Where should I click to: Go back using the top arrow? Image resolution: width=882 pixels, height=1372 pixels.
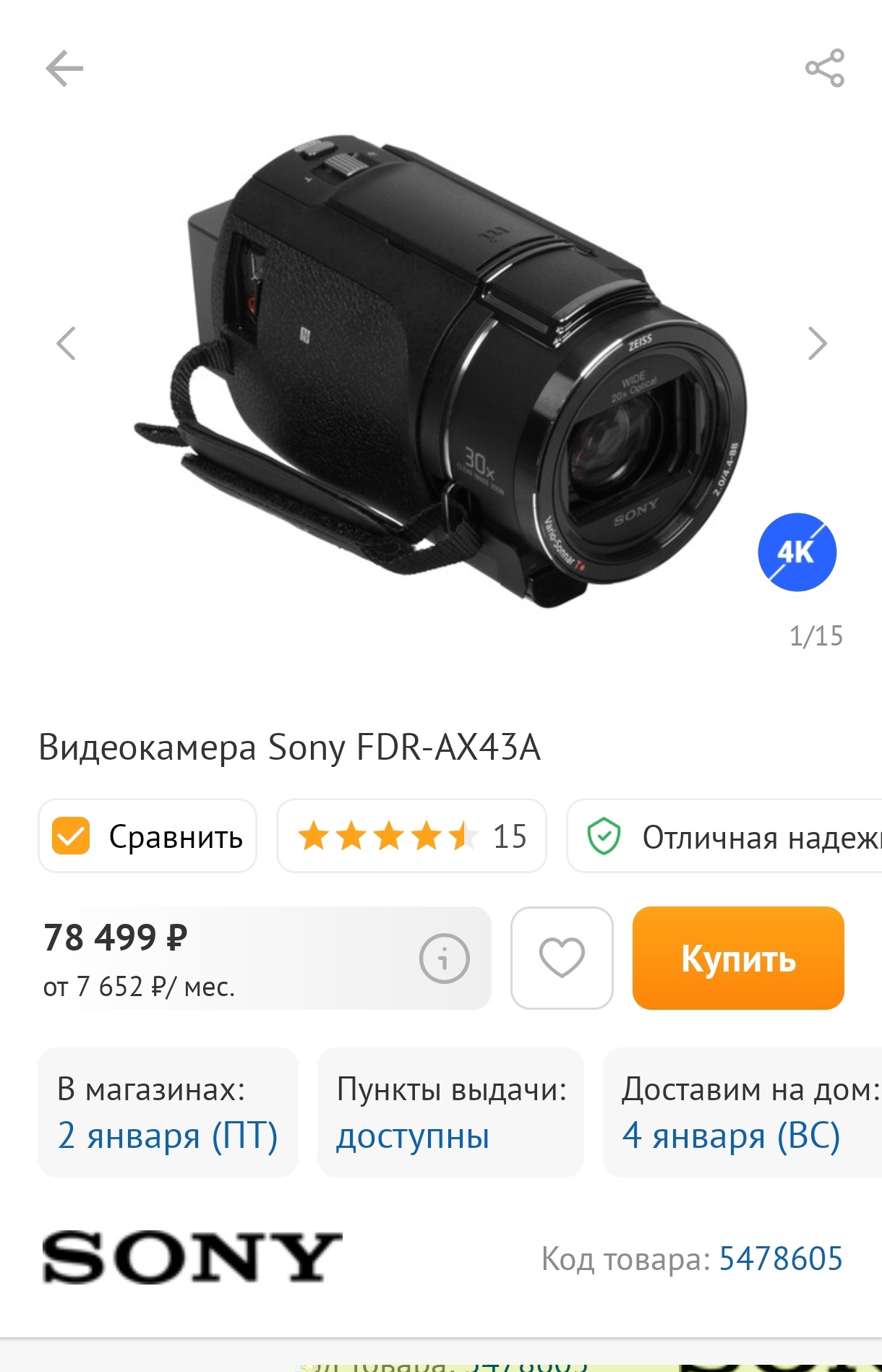pyautogui.click(x=64, y=69)
